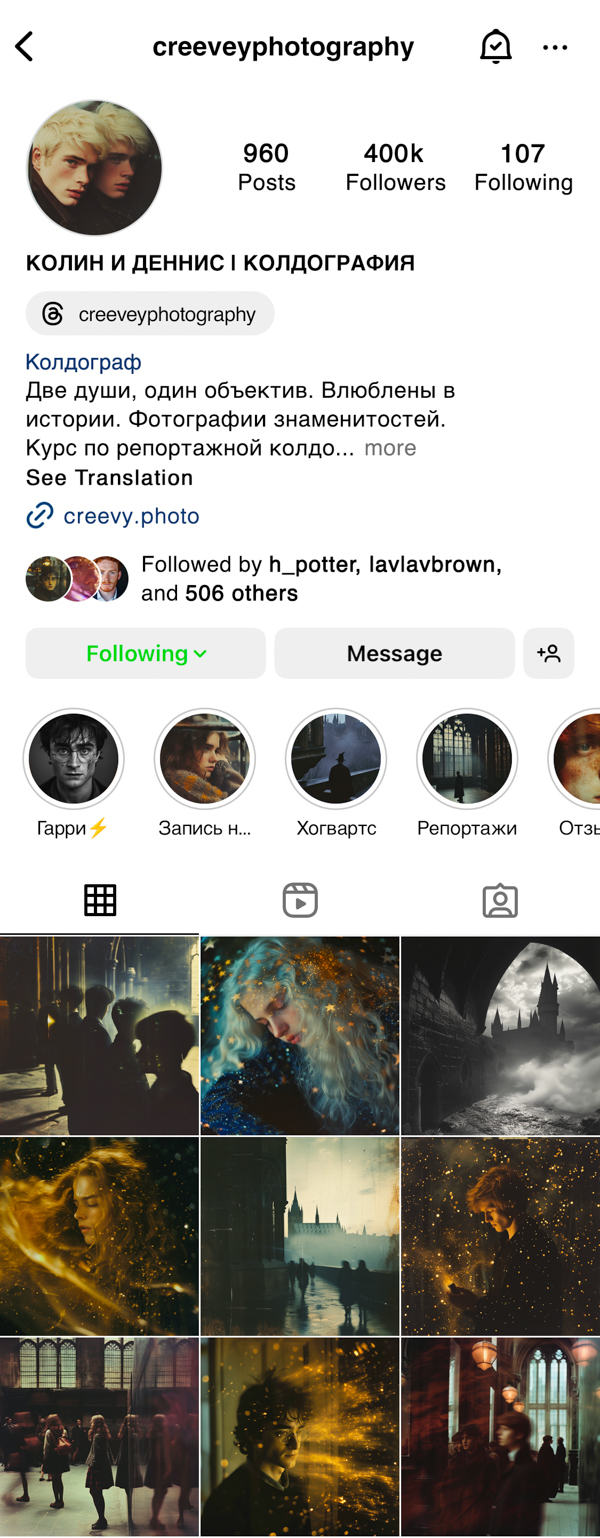Viewport: 600px width, 1538px height.
Task: View the 107 Following list
Action: 523,166
